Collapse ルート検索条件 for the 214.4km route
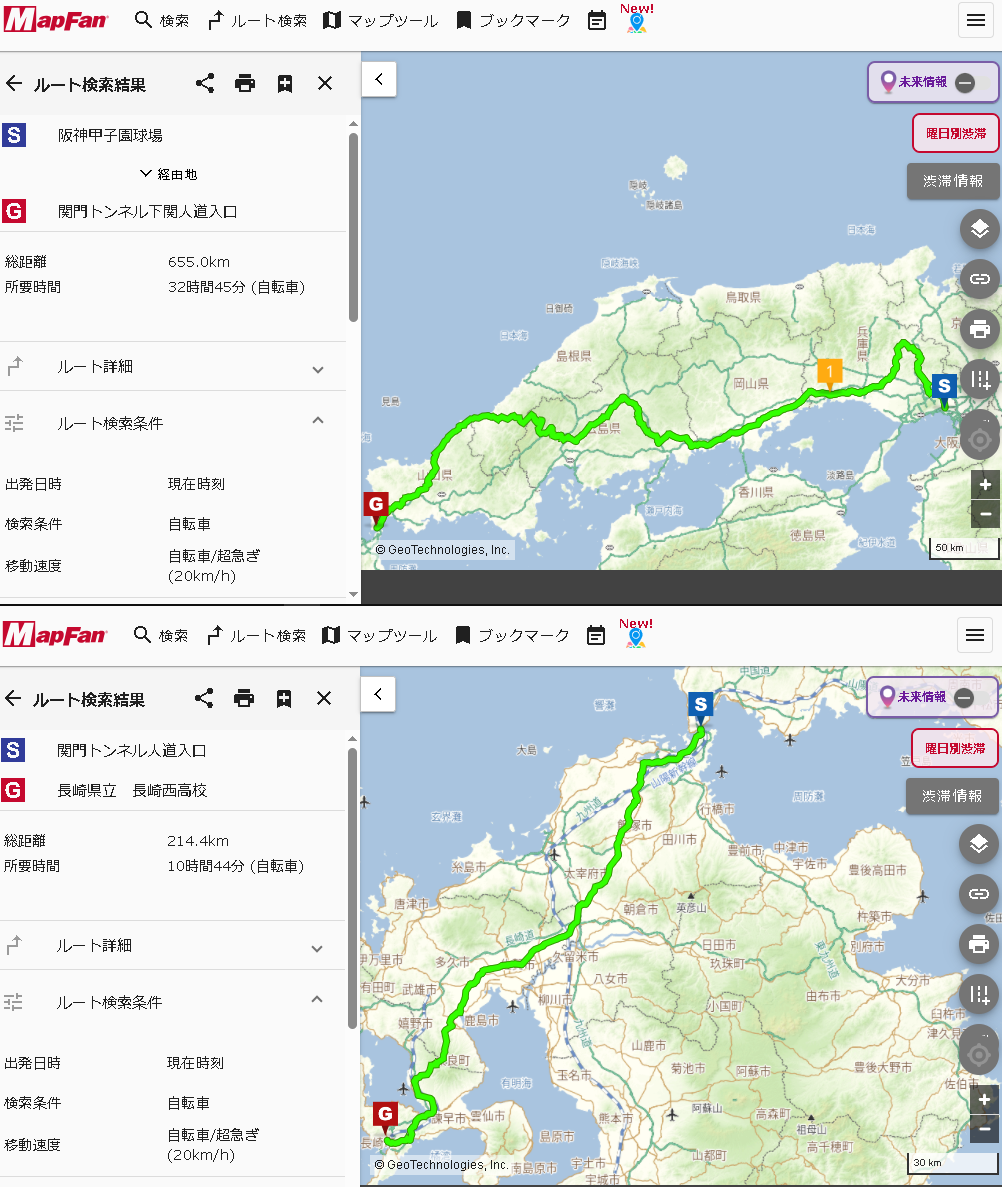Viewport: 1002px width, 1187px height. 317,1000
